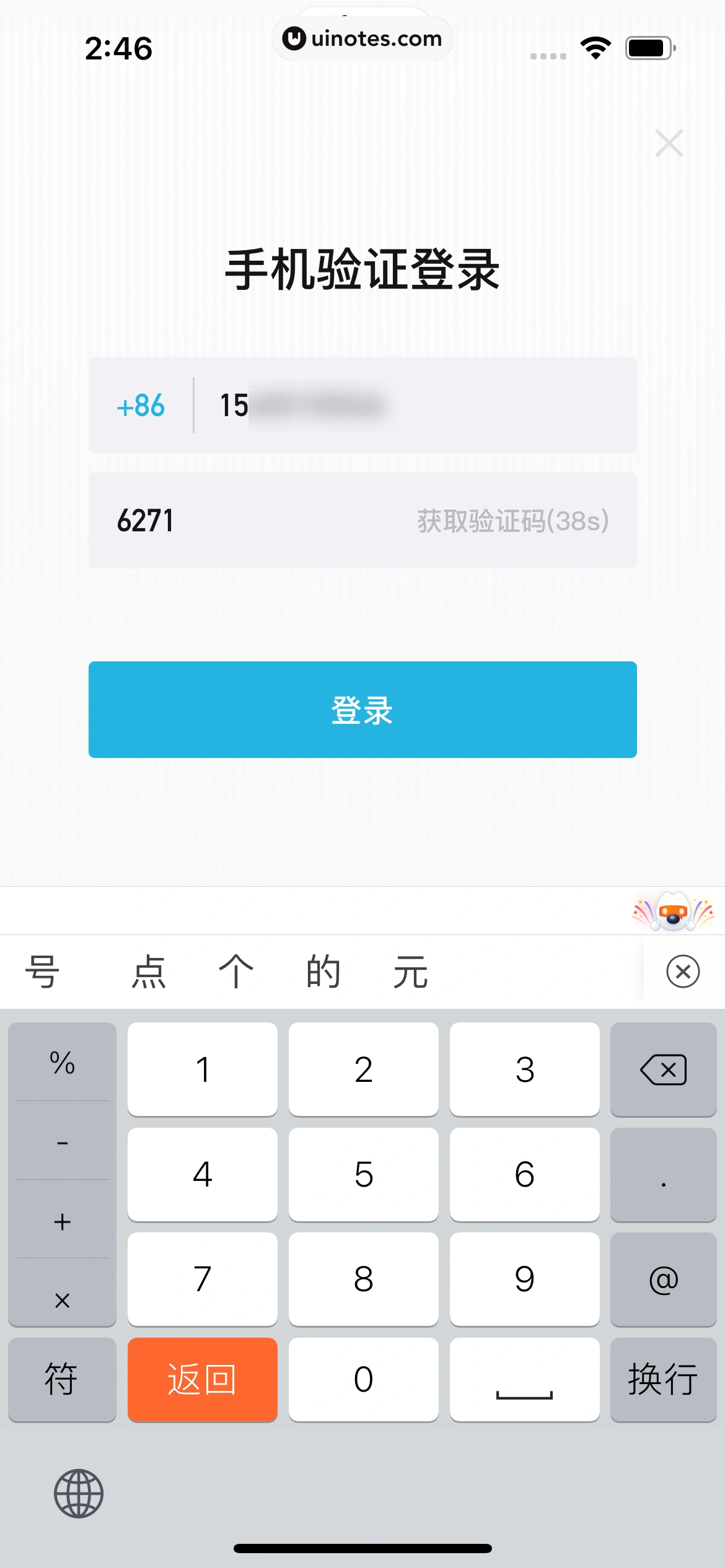Tap 换行 to insert a new line
725x1568 pixels.
pyautogui.click(x=663, y=1380)
